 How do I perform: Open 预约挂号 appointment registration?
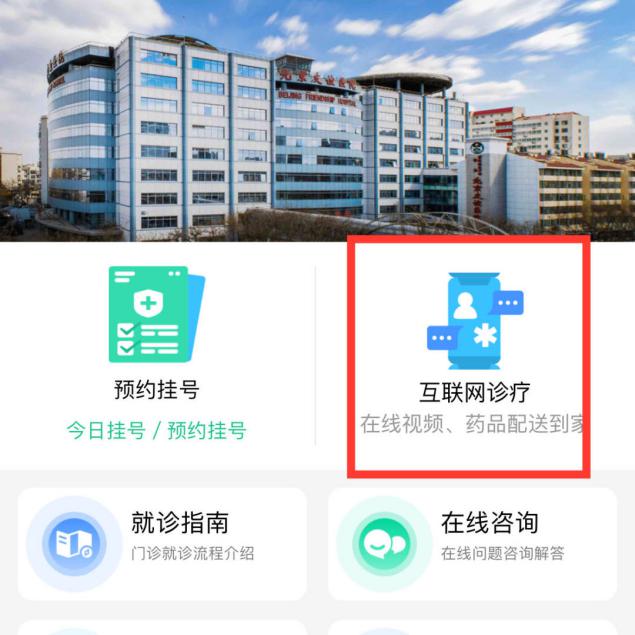(156, 350)
